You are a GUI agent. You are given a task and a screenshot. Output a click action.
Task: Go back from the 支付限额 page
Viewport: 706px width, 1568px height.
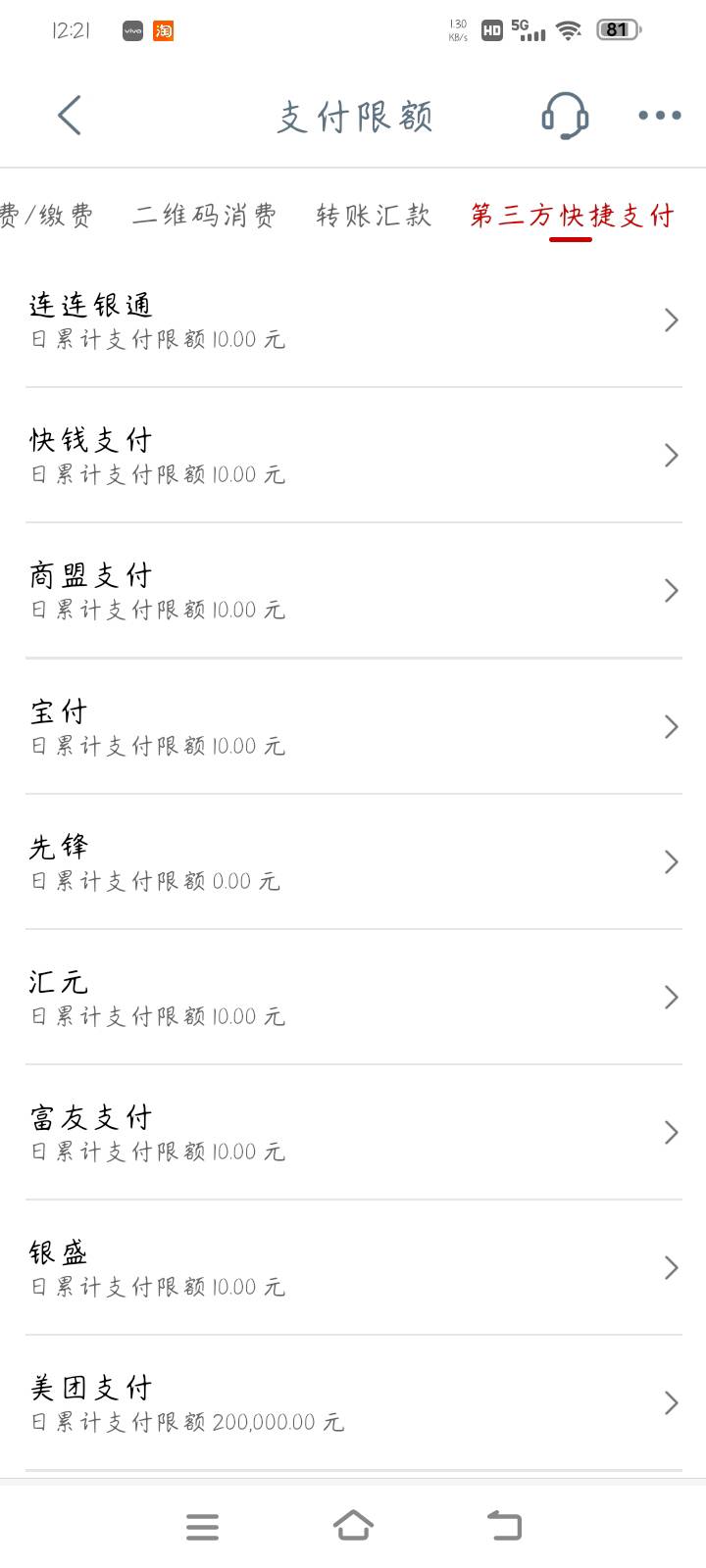tap(70, 116)
